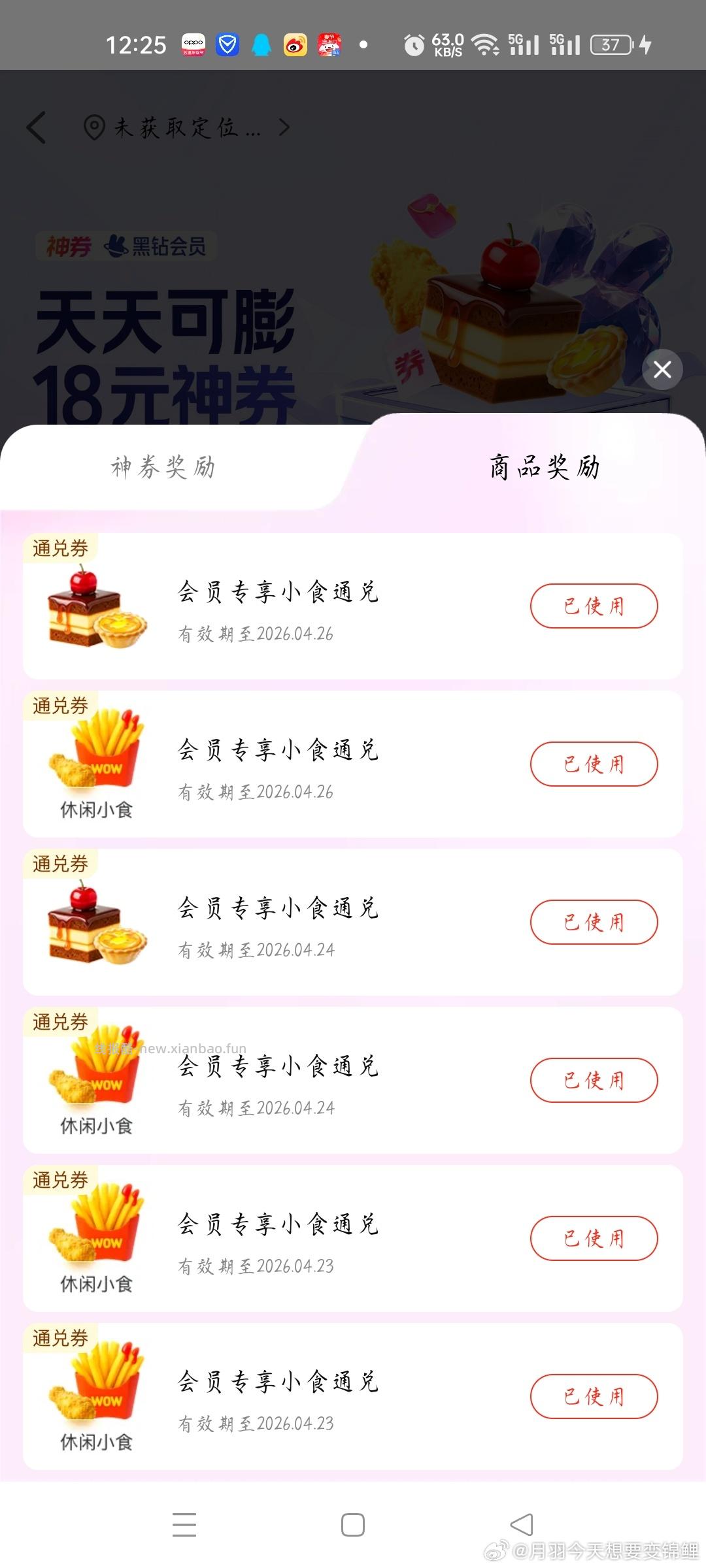
Task: Select the 商品奖励 tab
Action: pyautogui.click(x=544, y=468)
